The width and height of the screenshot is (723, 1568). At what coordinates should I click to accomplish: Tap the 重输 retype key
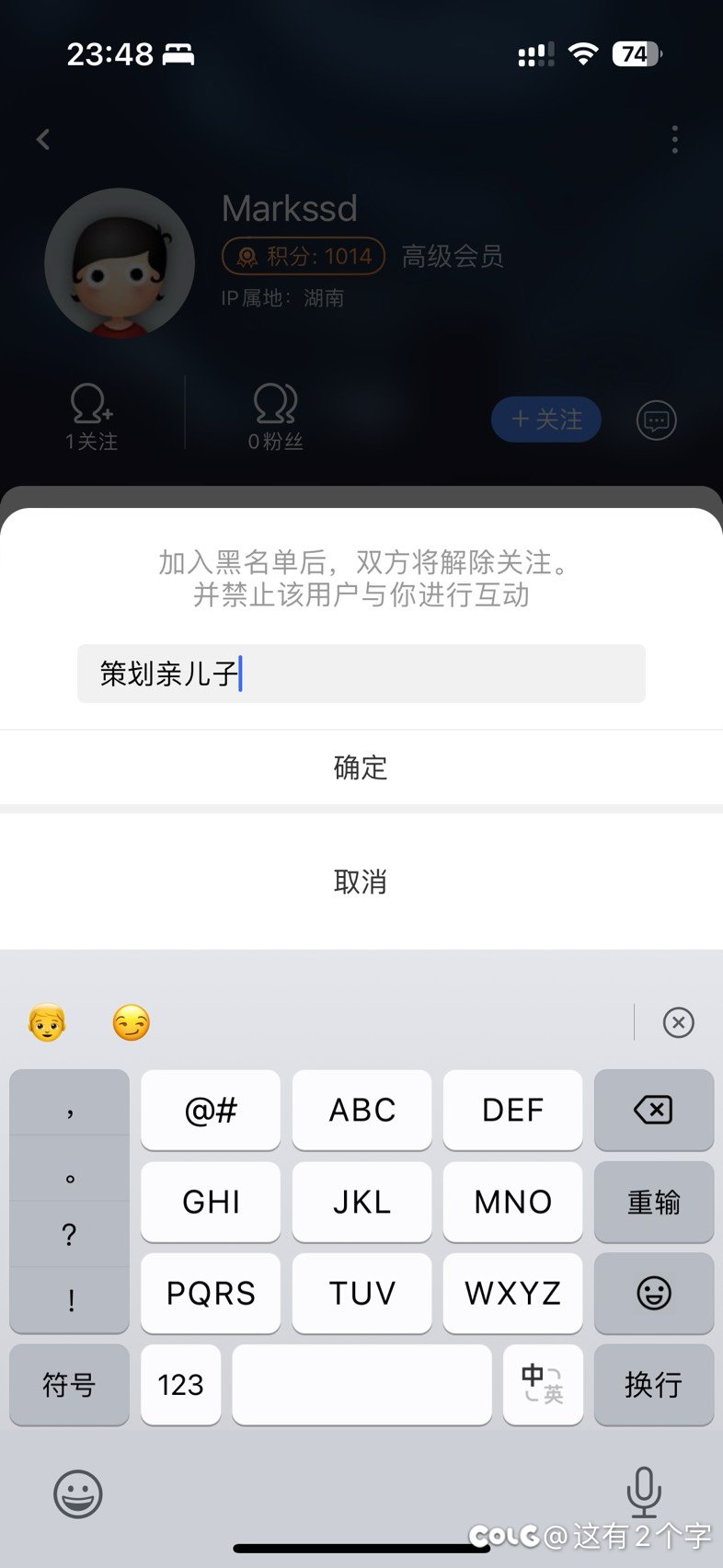click(654, 1202)
